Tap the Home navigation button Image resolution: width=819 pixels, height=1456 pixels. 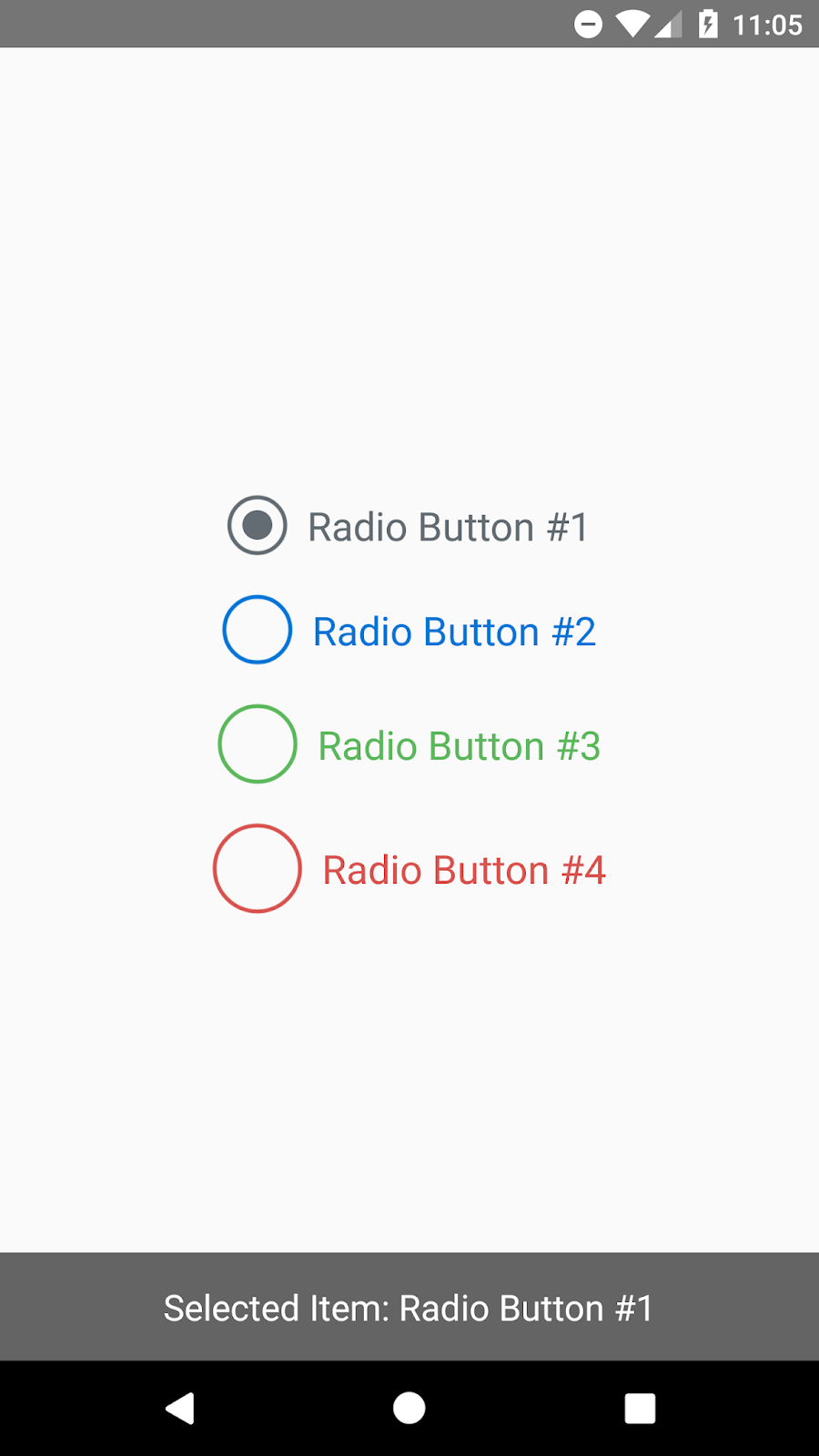[409, 1408]
